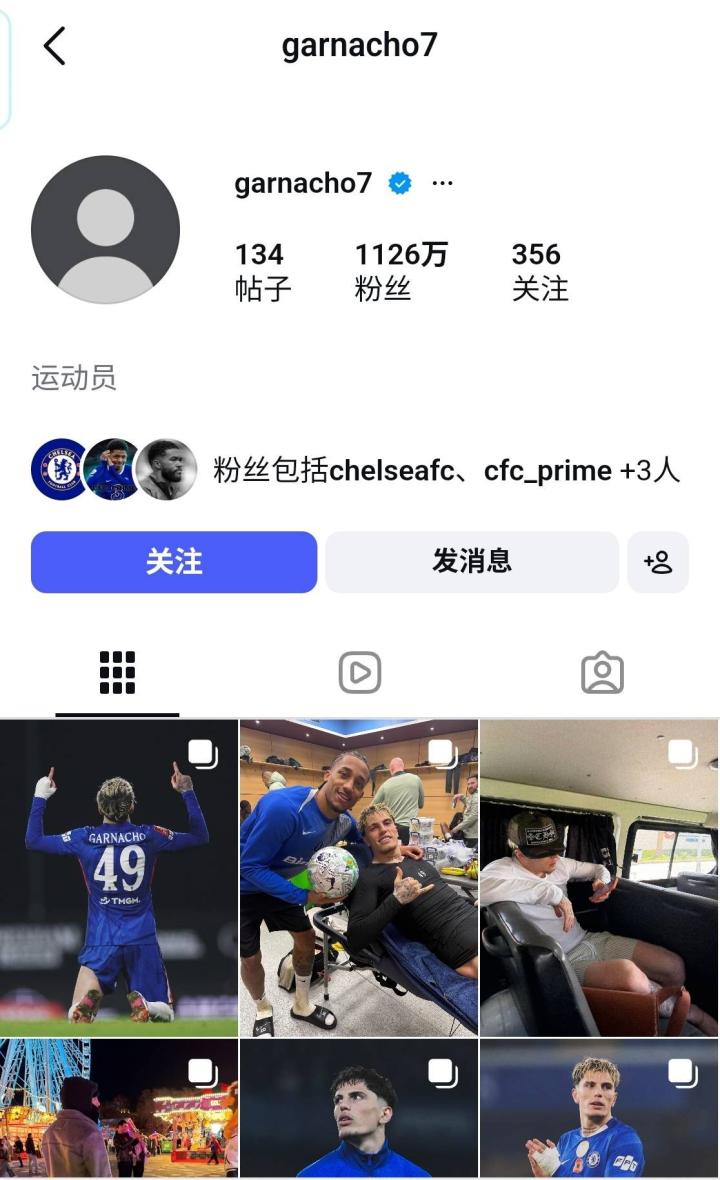Follow garnacho7 with the blue 关注 button

pyautogui.click(x=174, y=562)
